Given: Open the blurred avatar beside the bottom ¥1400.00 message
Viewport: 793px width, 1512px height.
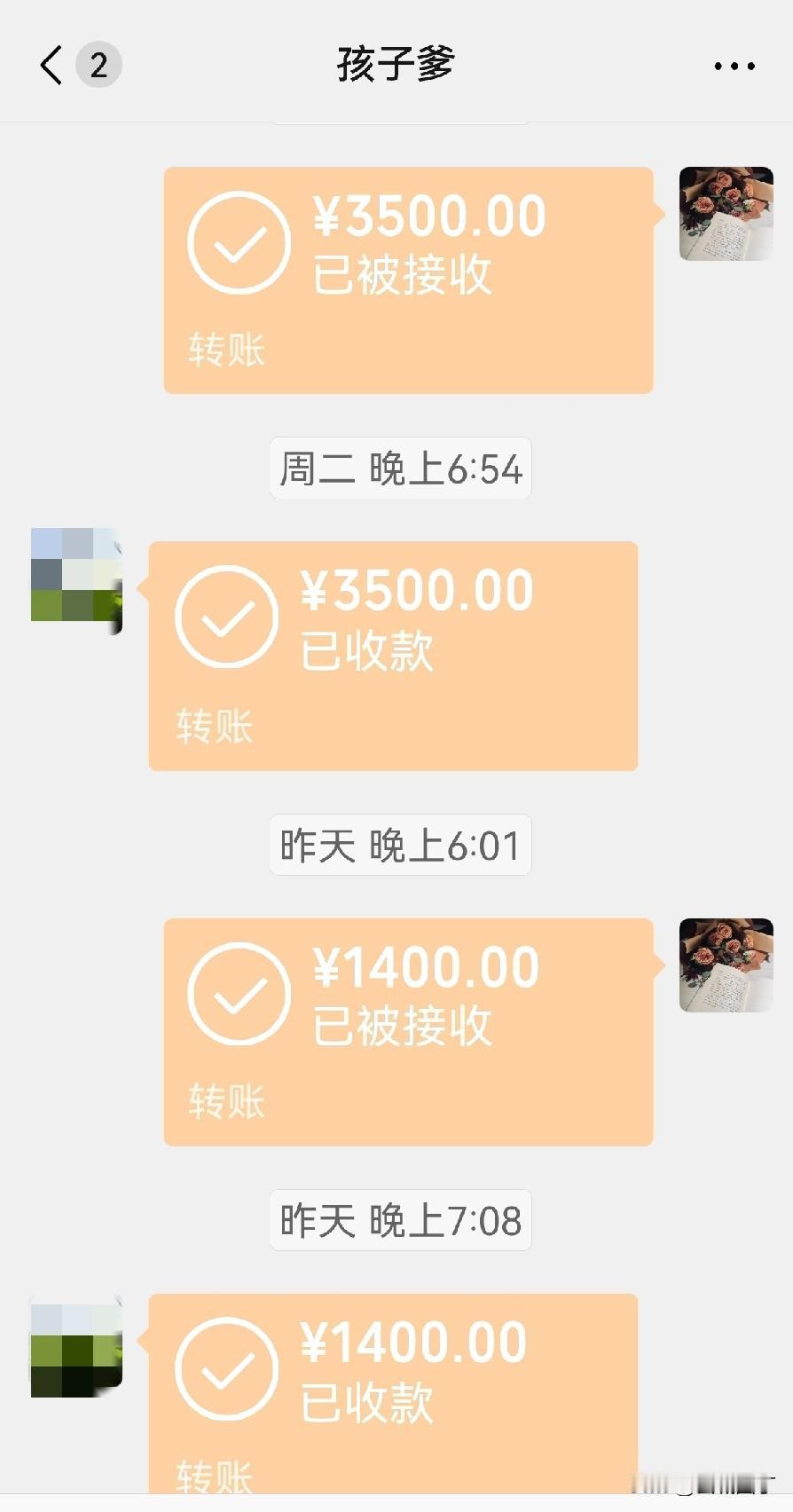Looking at the screenshot, I should click(75, 1349).
